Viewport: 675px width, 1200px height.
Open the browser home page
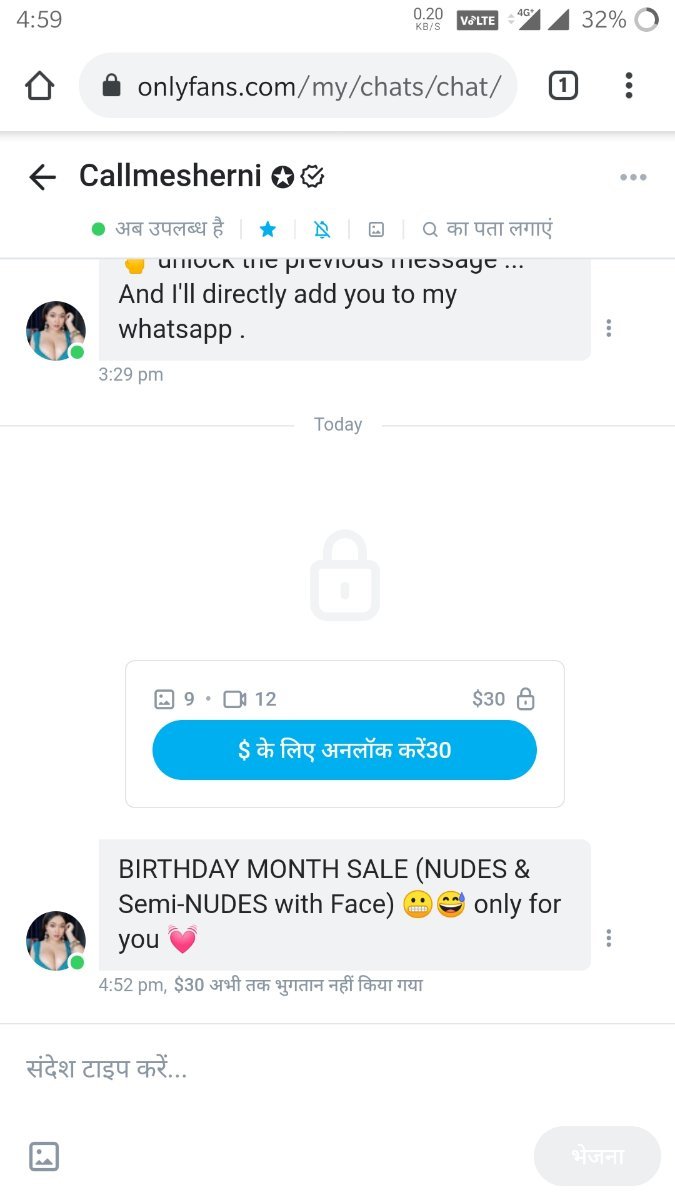tap(39, 86)
